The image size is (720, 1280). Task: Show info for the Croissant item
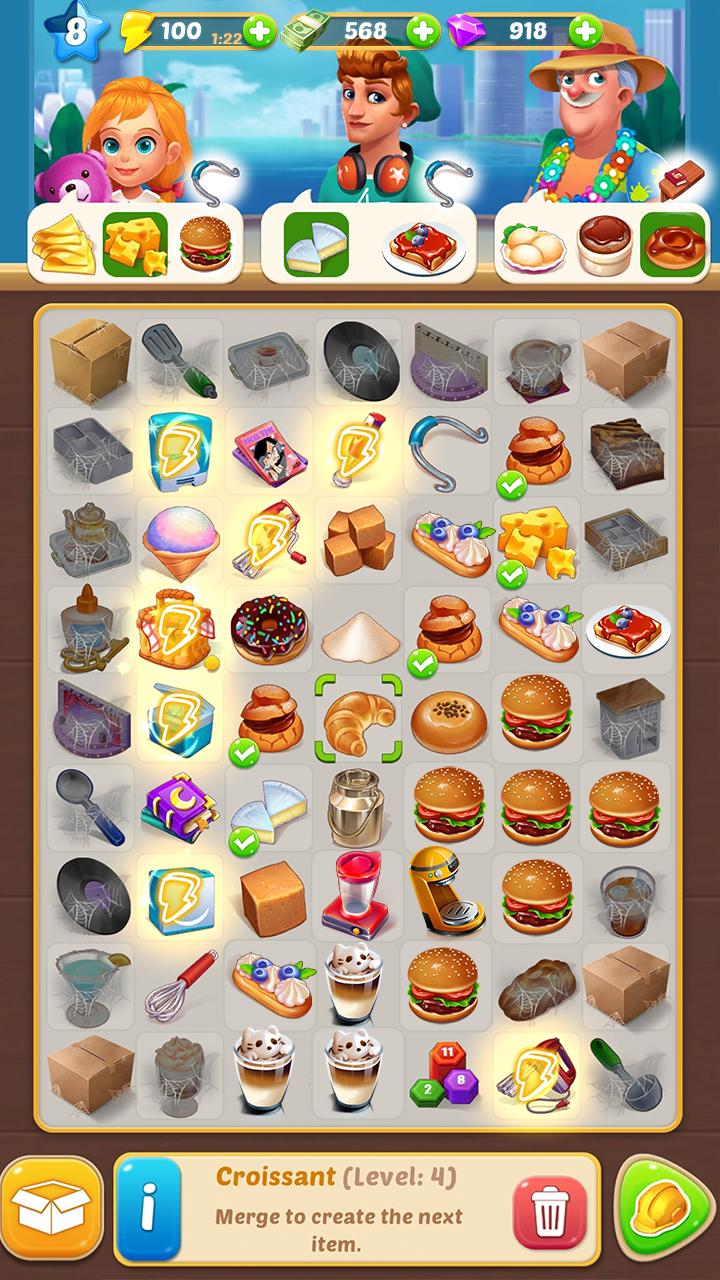(148, 1208)
